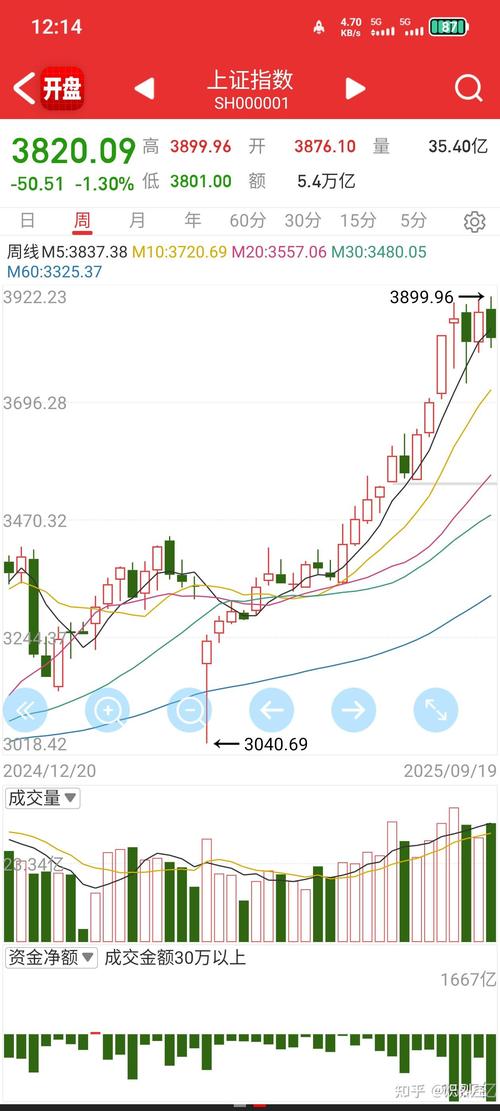Viewport: 500px width, 1111px height.
Task: Move the chart left with arrow button
Action: point(272,709)
